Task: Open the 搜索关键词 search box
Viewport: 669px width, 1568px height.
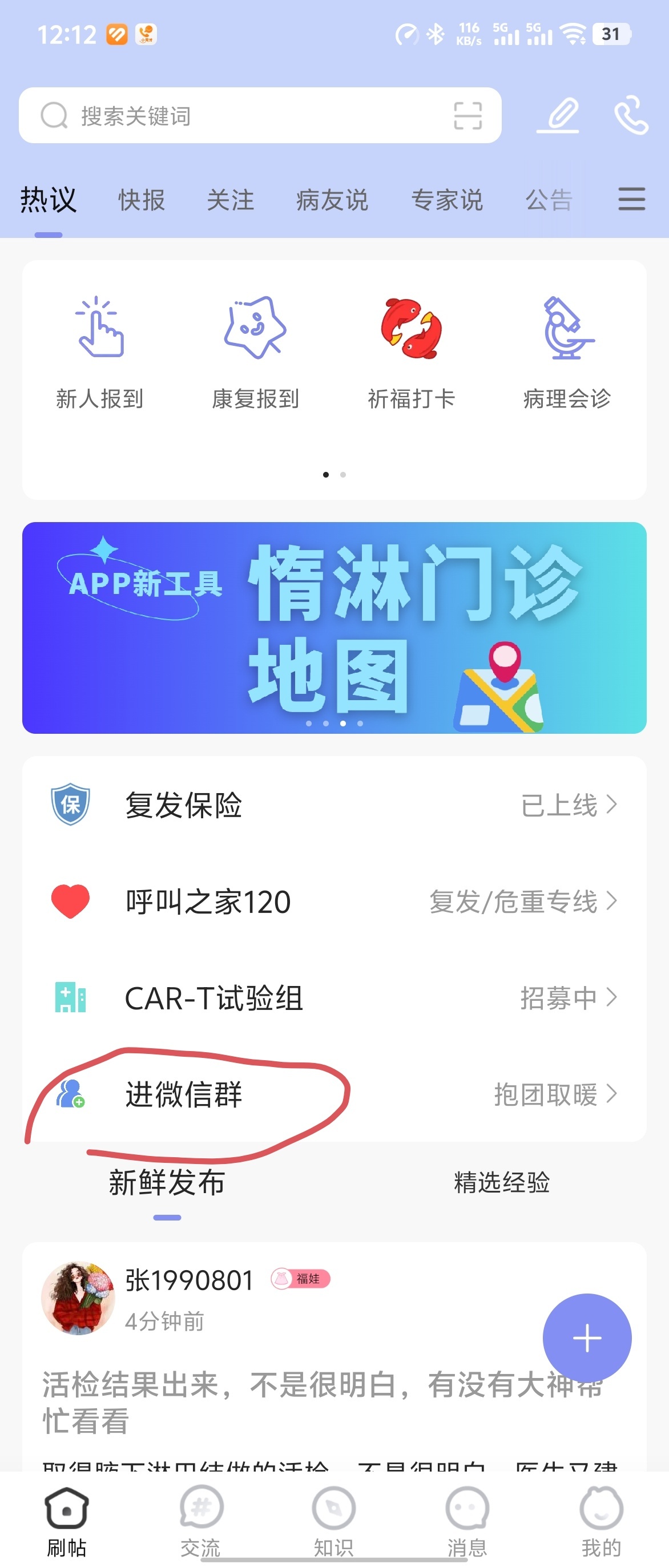Action: click(244, 116)
